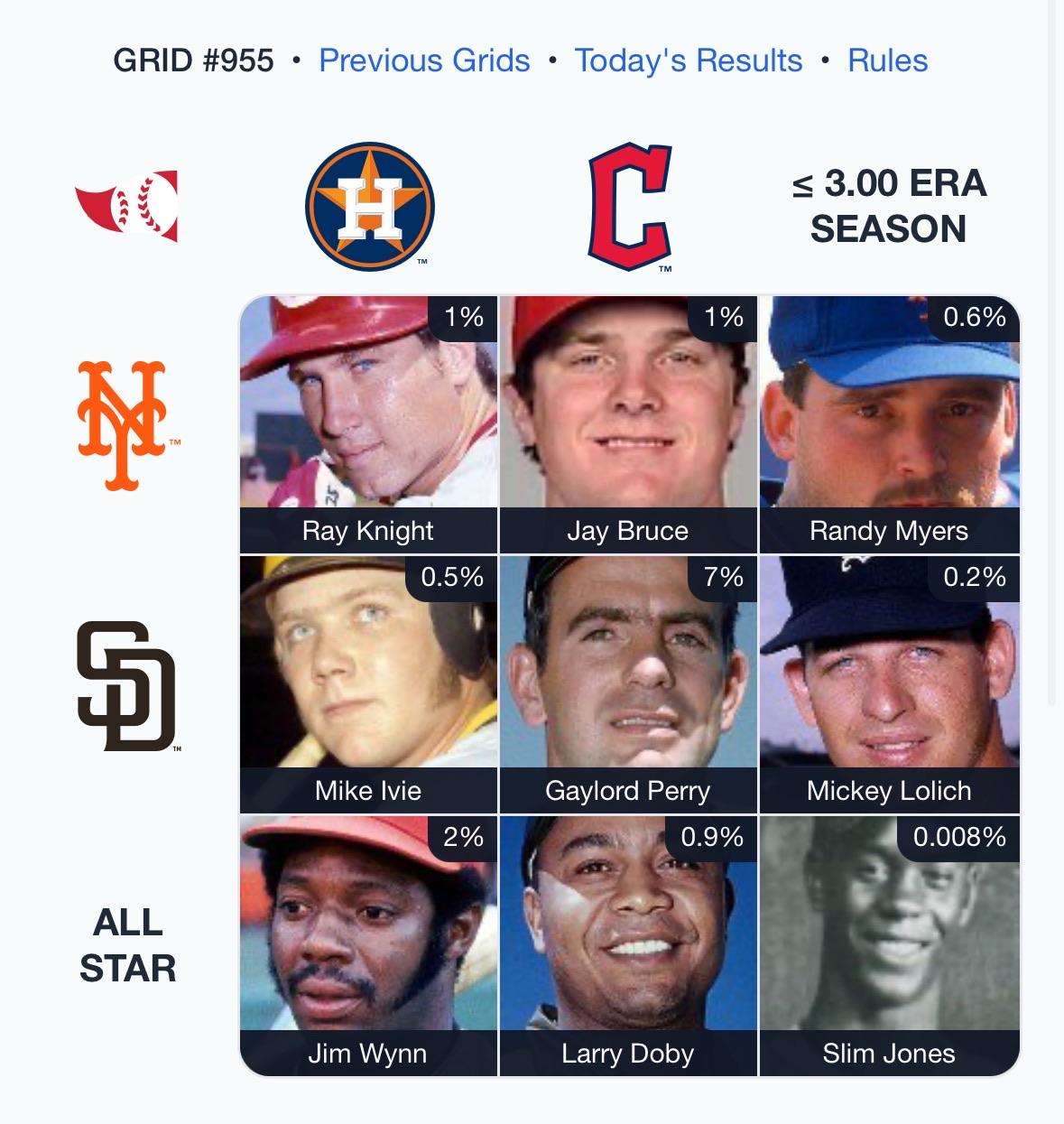Open the Slim Jones cell
The width and height of the screenshot is (1064, 1124).
point(889,945)
